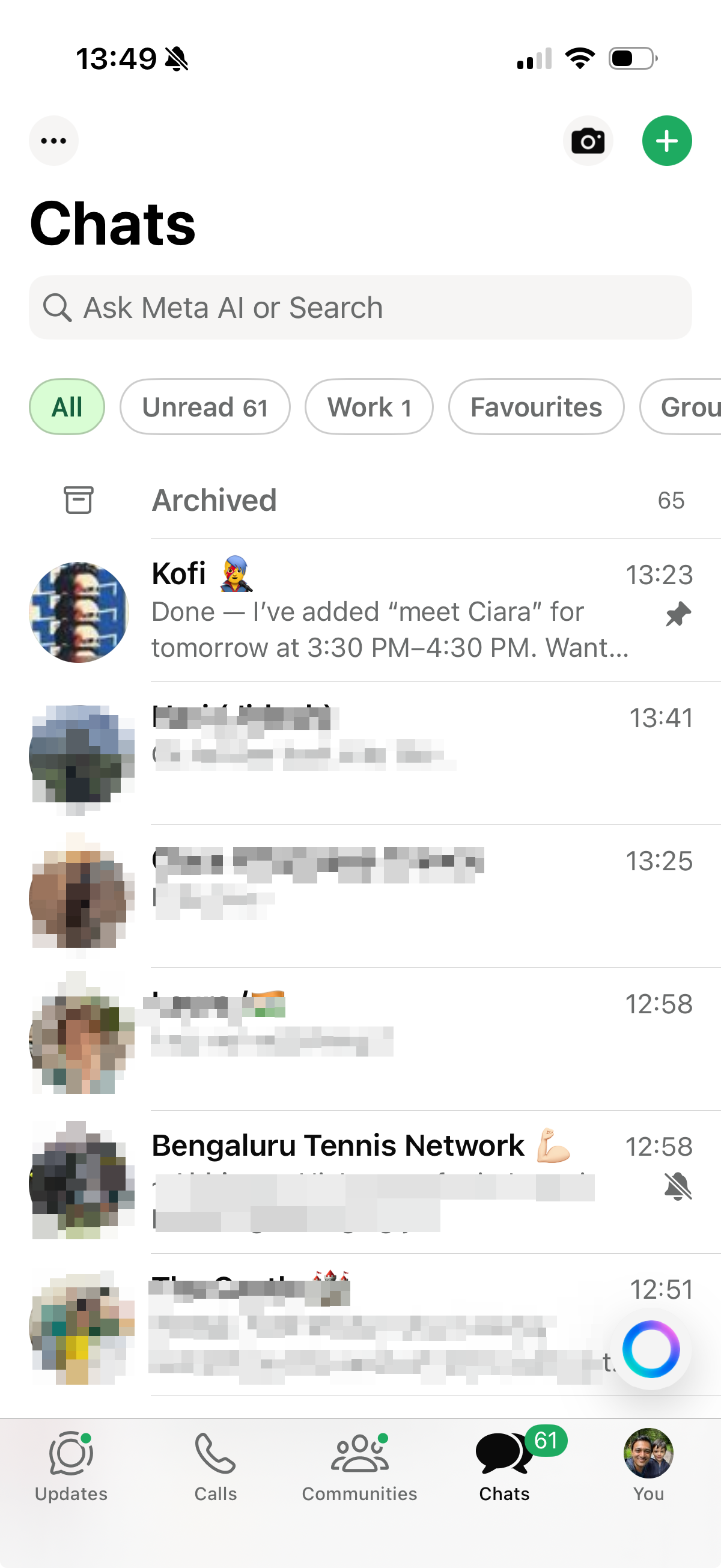Show the Work 1 chat list
The height and width of the screenshot is (1568, 721).
(x=370, y=407)
